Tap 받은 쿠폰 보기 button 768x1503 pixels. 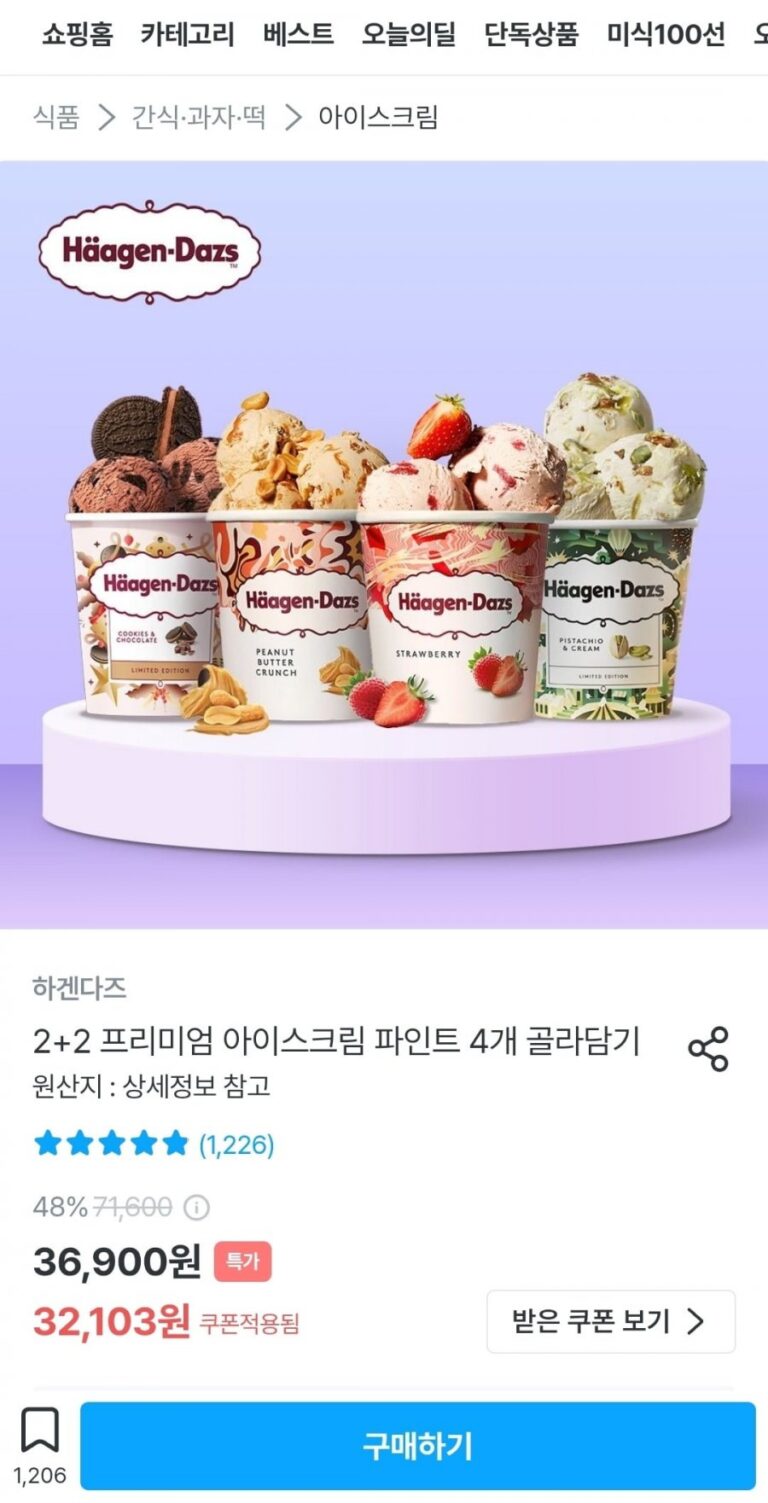[610, 1321]
